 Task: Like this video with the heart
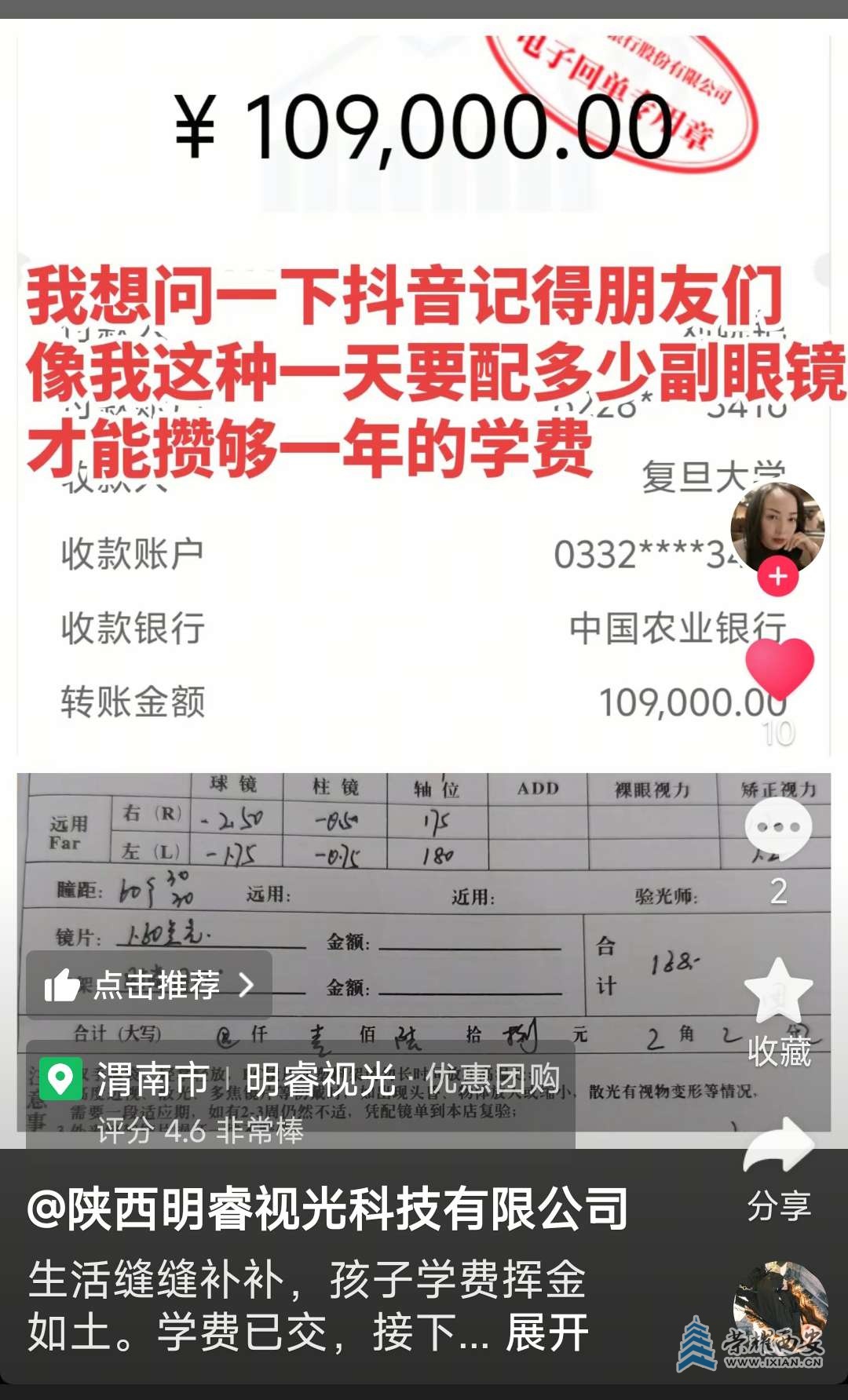[779, 668]
